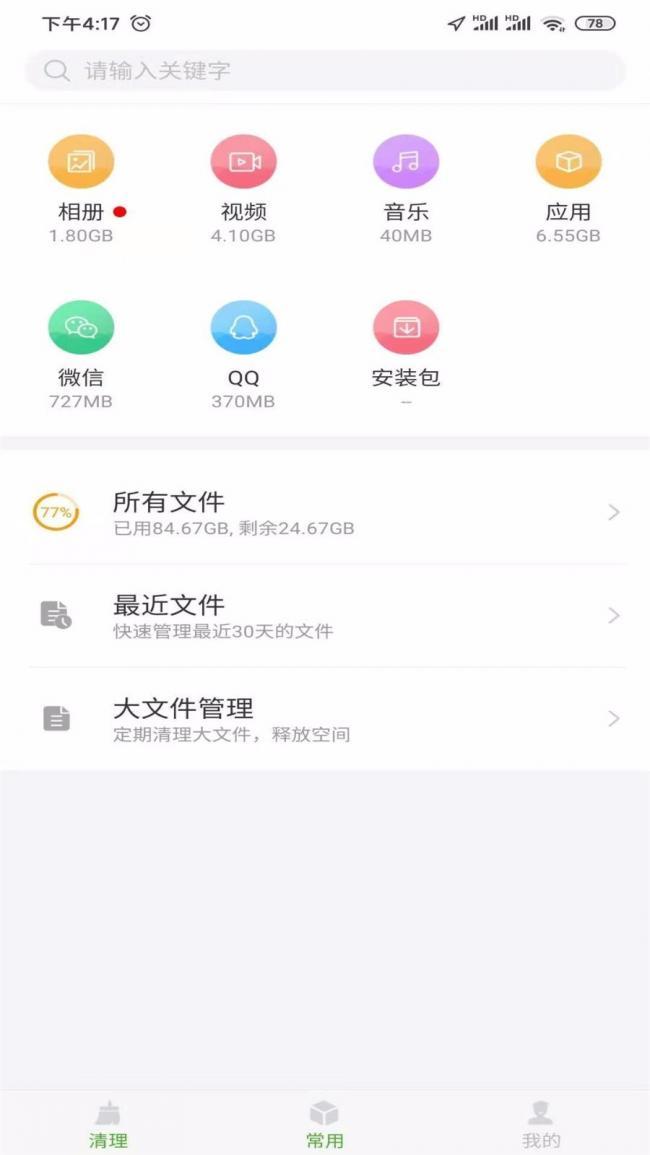The image size is (650, 1155).
Task: Tap the keyword search field
Action: [325, 71]
